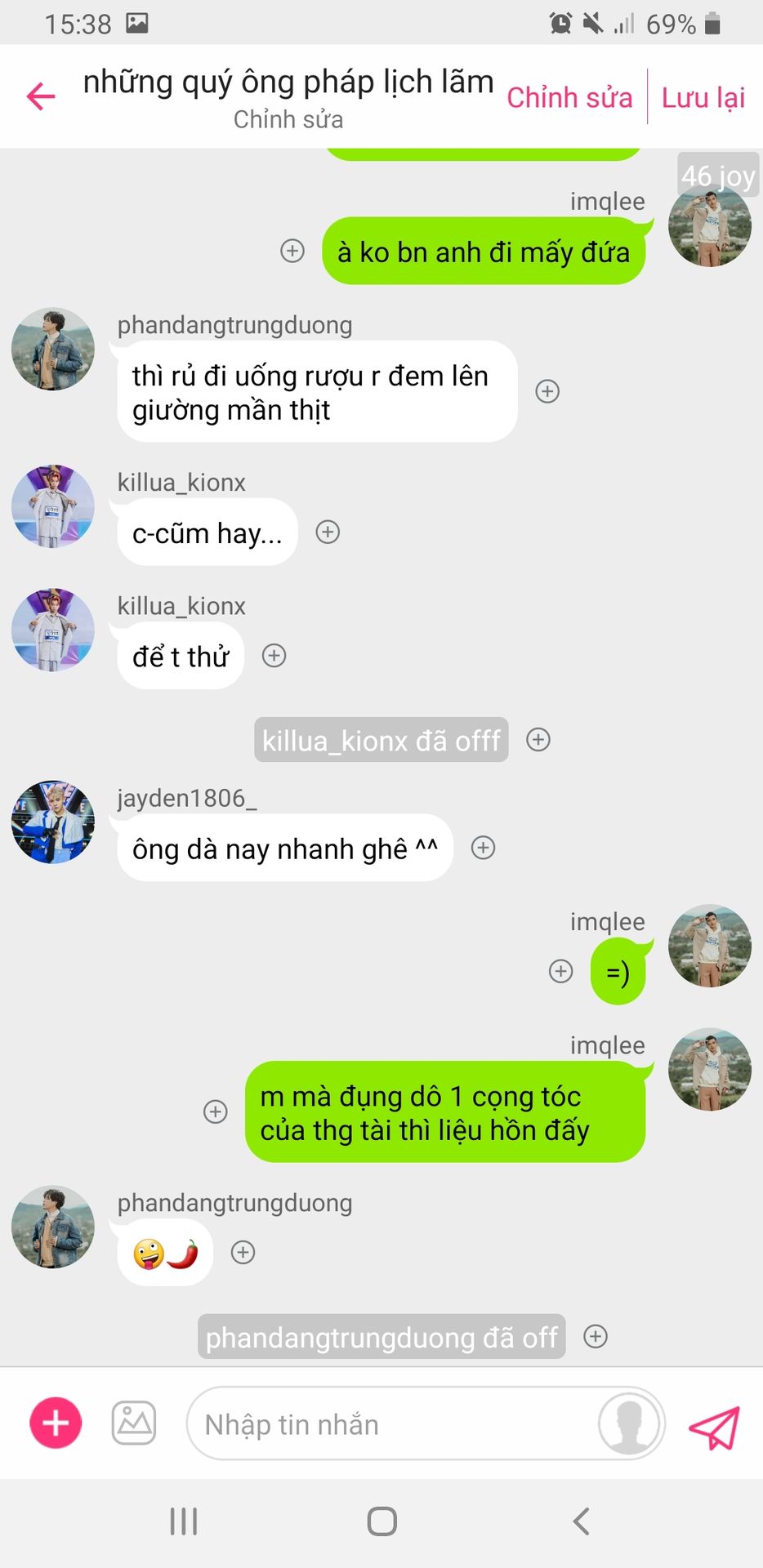Tap plus beside 'm mà đụng dô 1 cọng tóc'
This screenshot has height=1568, width=763.
216,1111
